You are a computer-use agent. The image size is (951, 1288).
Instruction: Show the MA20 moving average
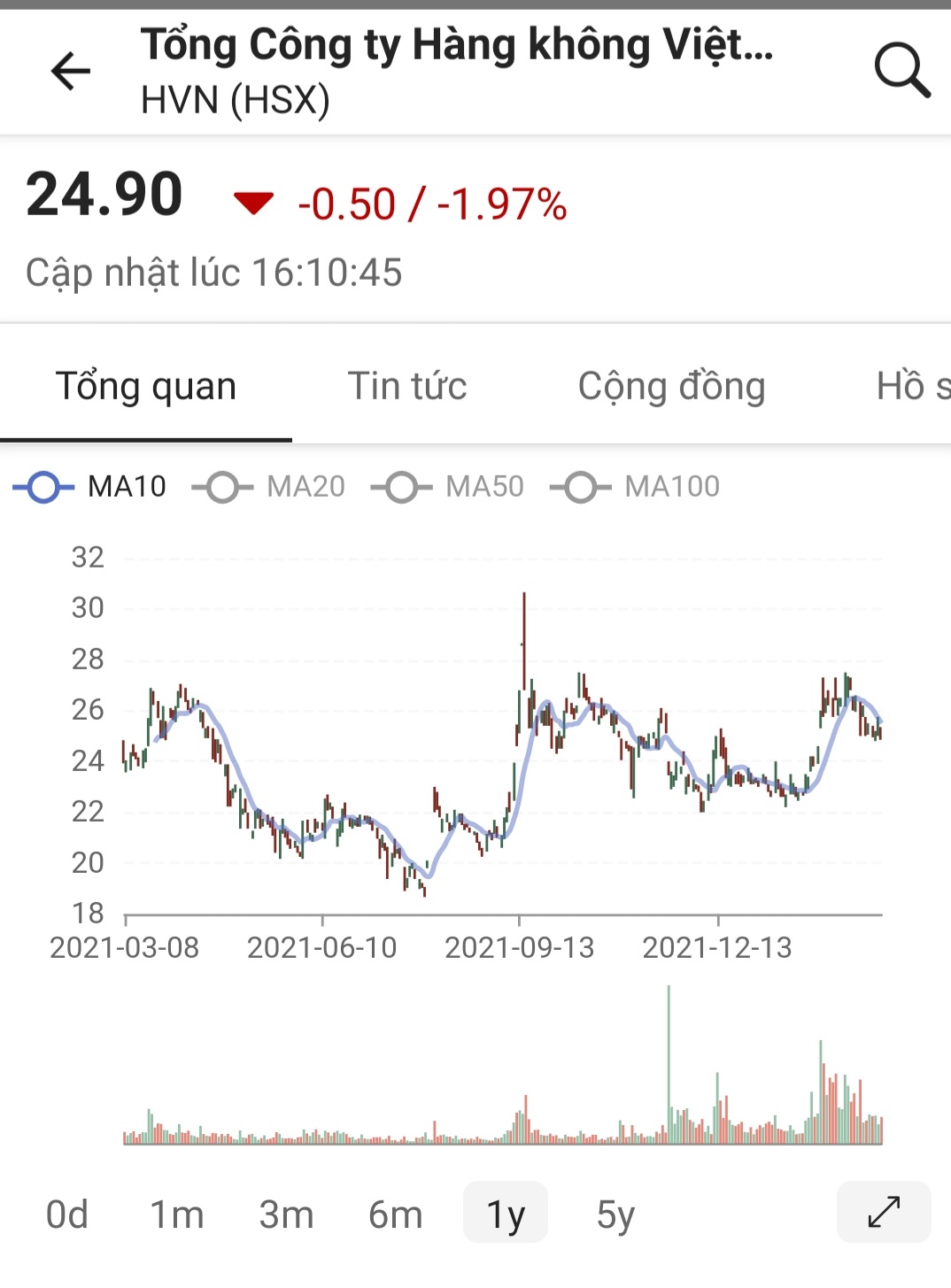(269, 487)
